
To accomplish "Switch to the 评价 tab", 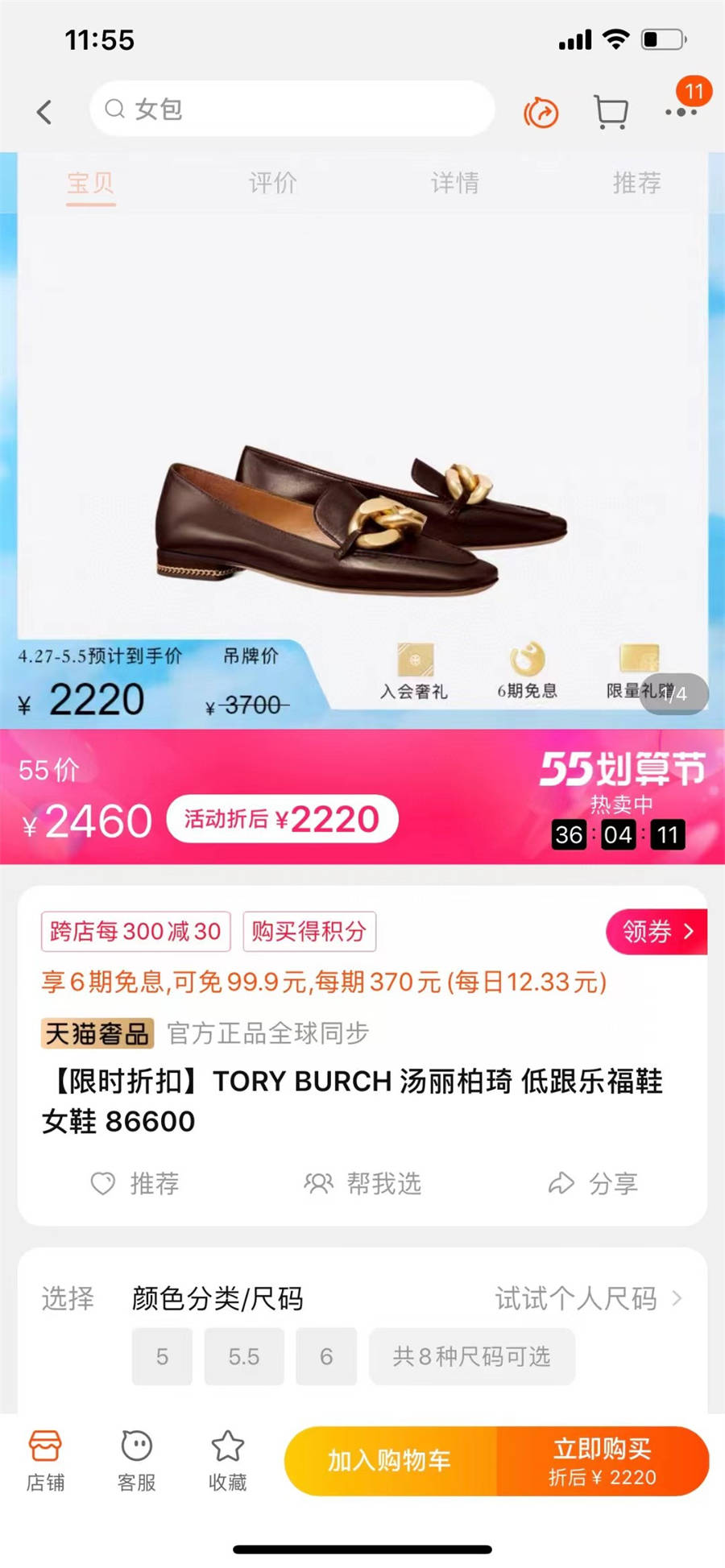I will point(272,183).
